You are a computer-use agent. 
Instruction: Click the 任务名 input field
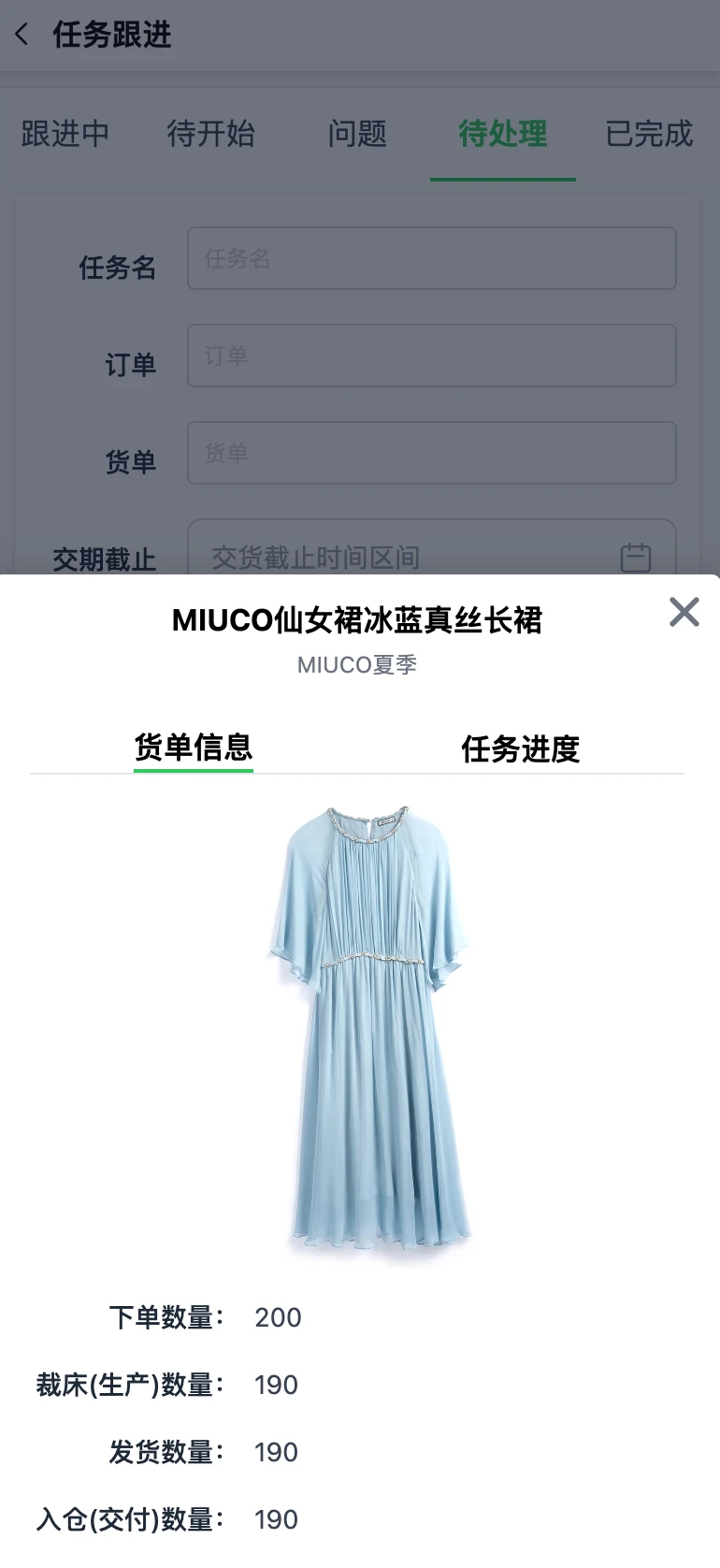click(x=431, y=258)
